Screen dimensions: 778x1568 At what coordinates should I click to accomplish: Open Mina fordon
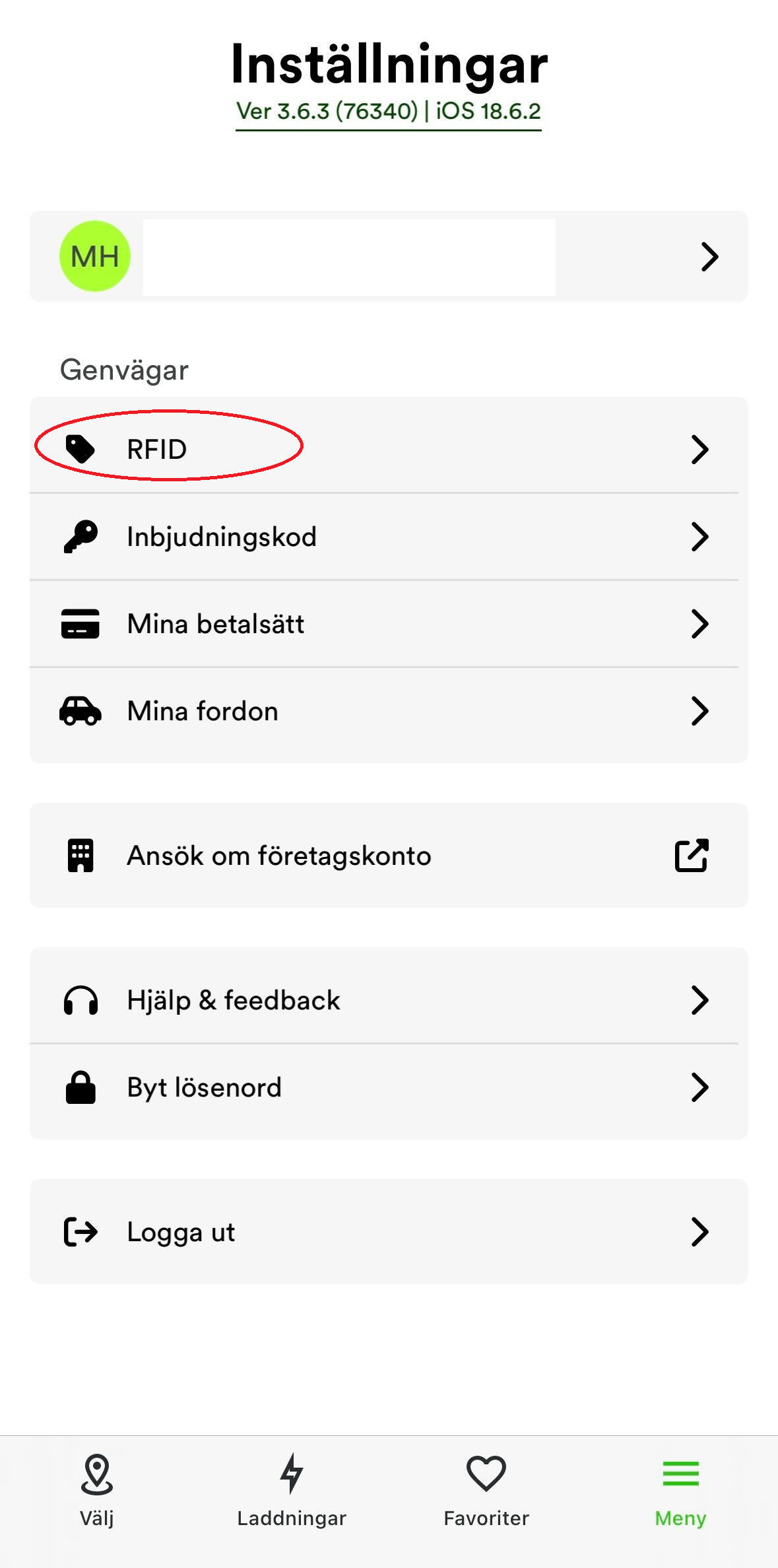389,711
